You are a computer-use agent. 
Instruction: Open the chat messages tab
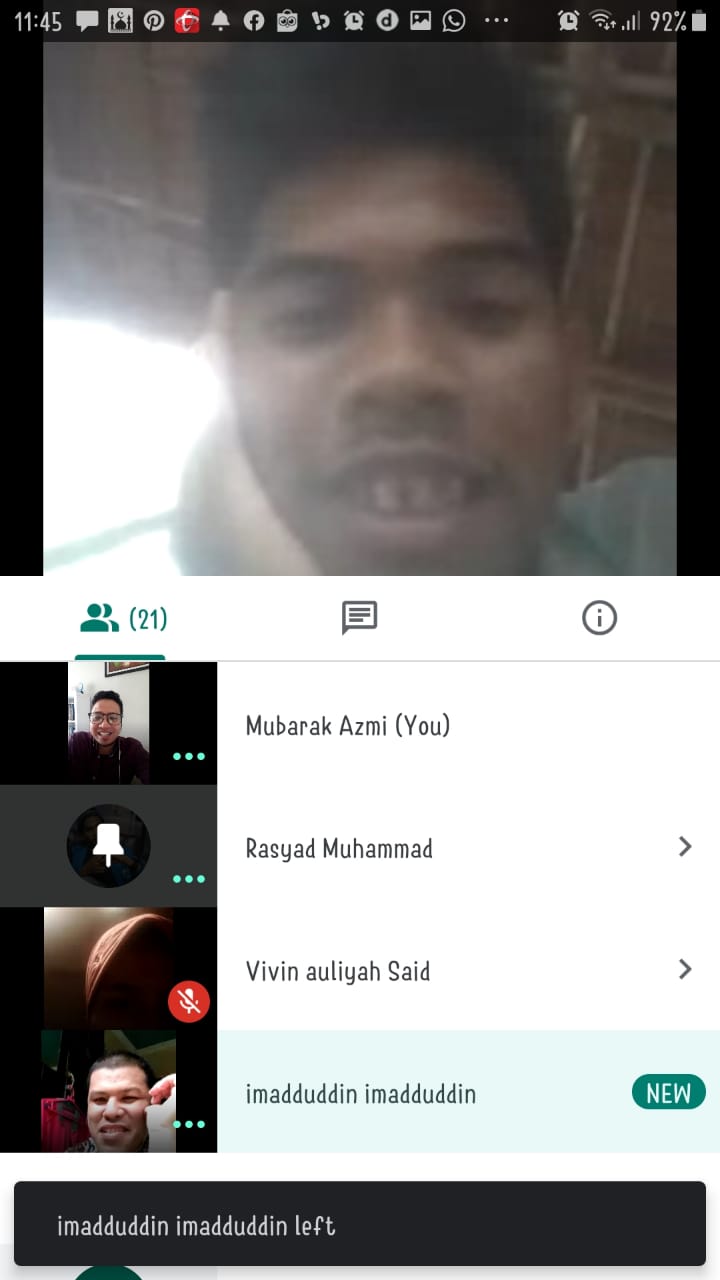tap(359, 618)
